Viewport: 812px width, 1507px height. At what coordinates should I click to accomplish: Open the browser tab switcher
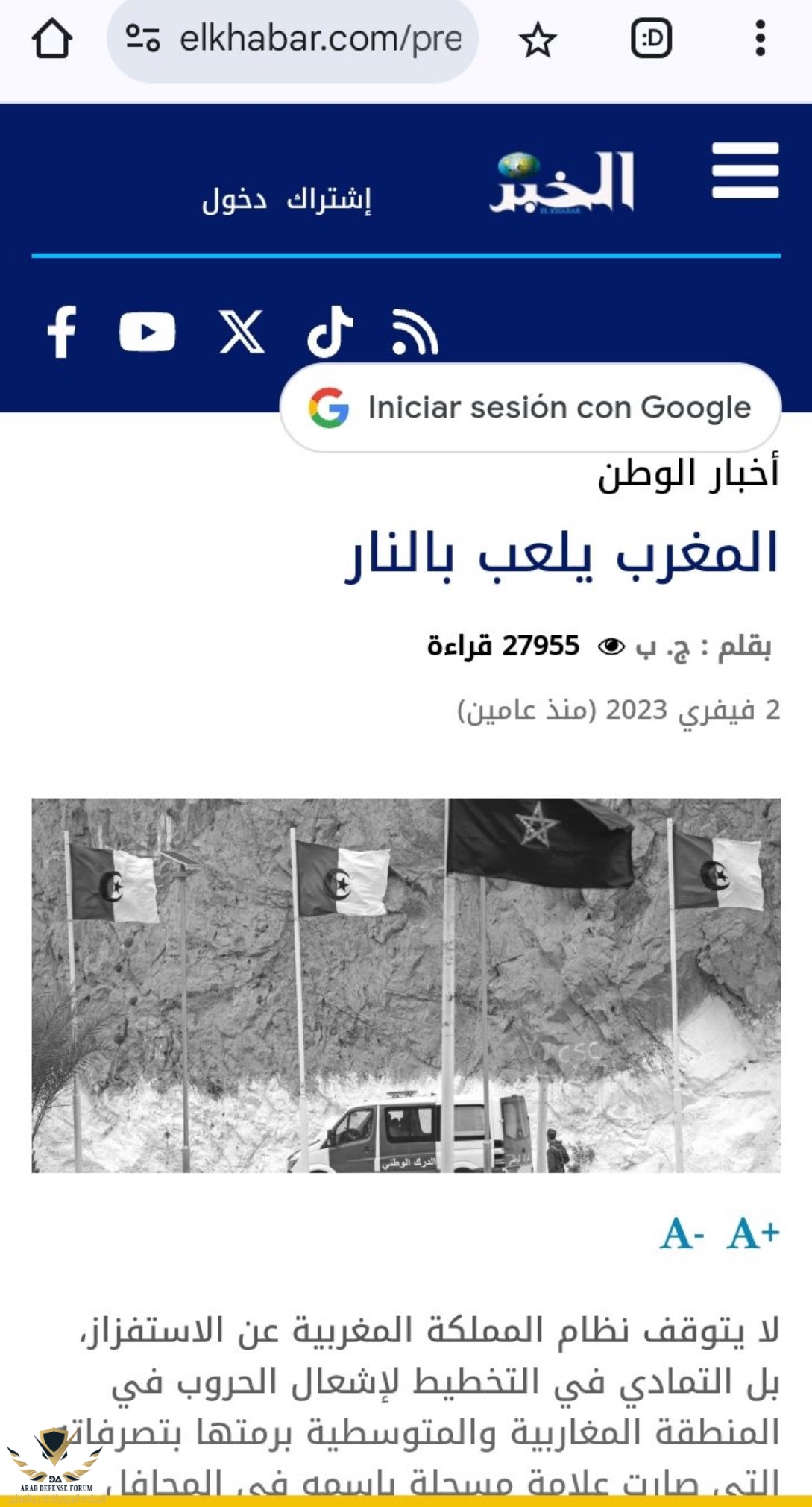click(x=651, y=39)
